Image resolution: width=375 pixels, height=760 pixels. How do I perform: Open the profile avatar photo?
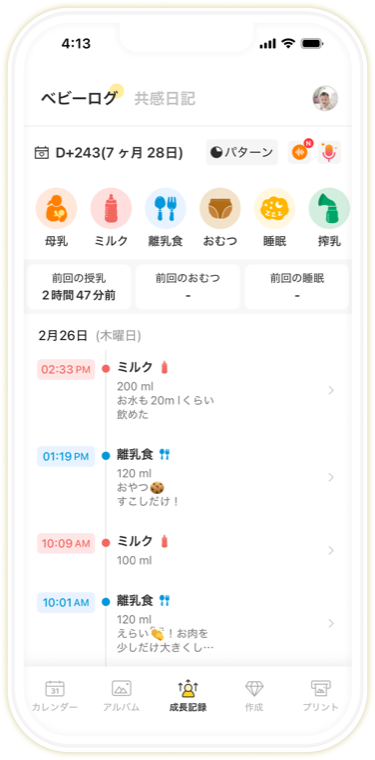tap(325, 98)
